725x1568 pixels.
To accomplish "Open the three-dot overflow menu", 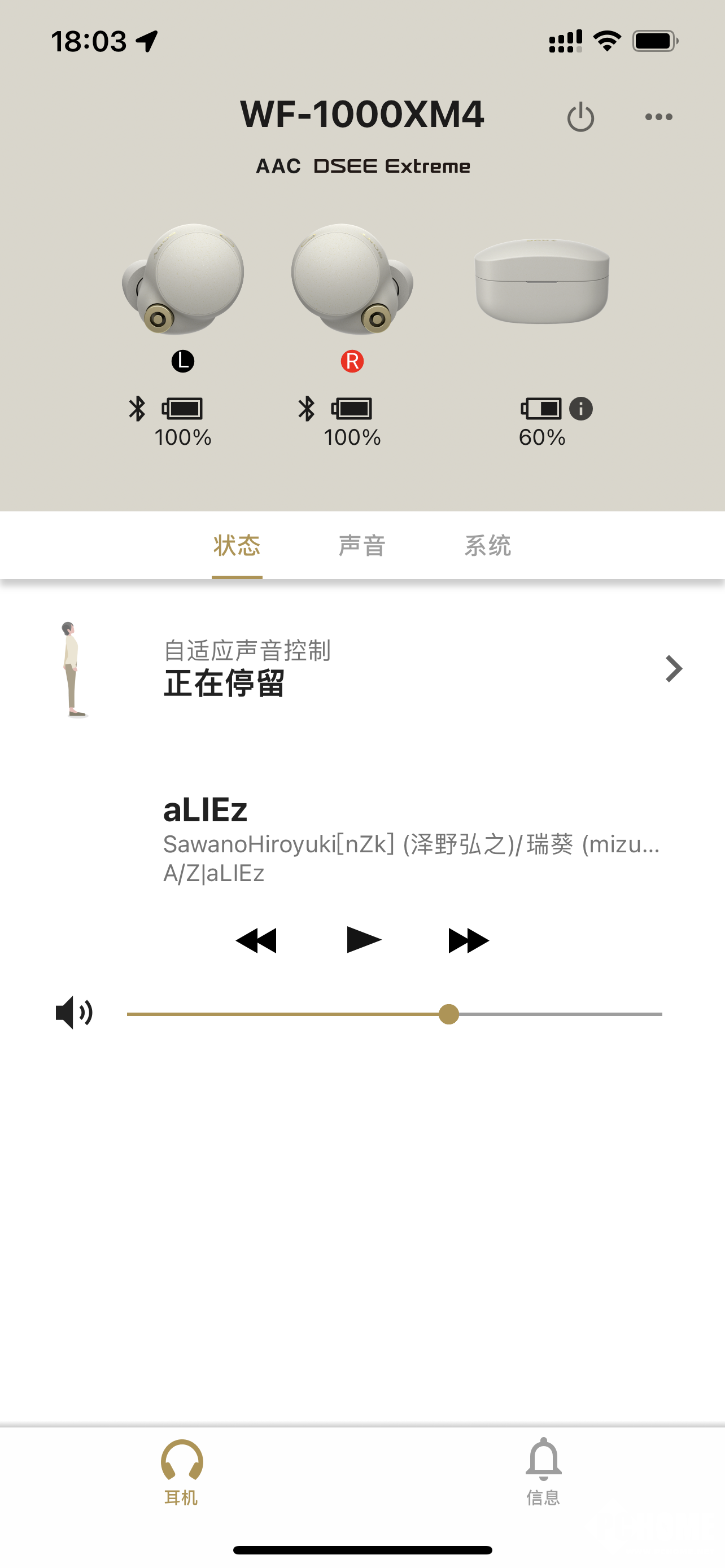I will click(658, 117).
